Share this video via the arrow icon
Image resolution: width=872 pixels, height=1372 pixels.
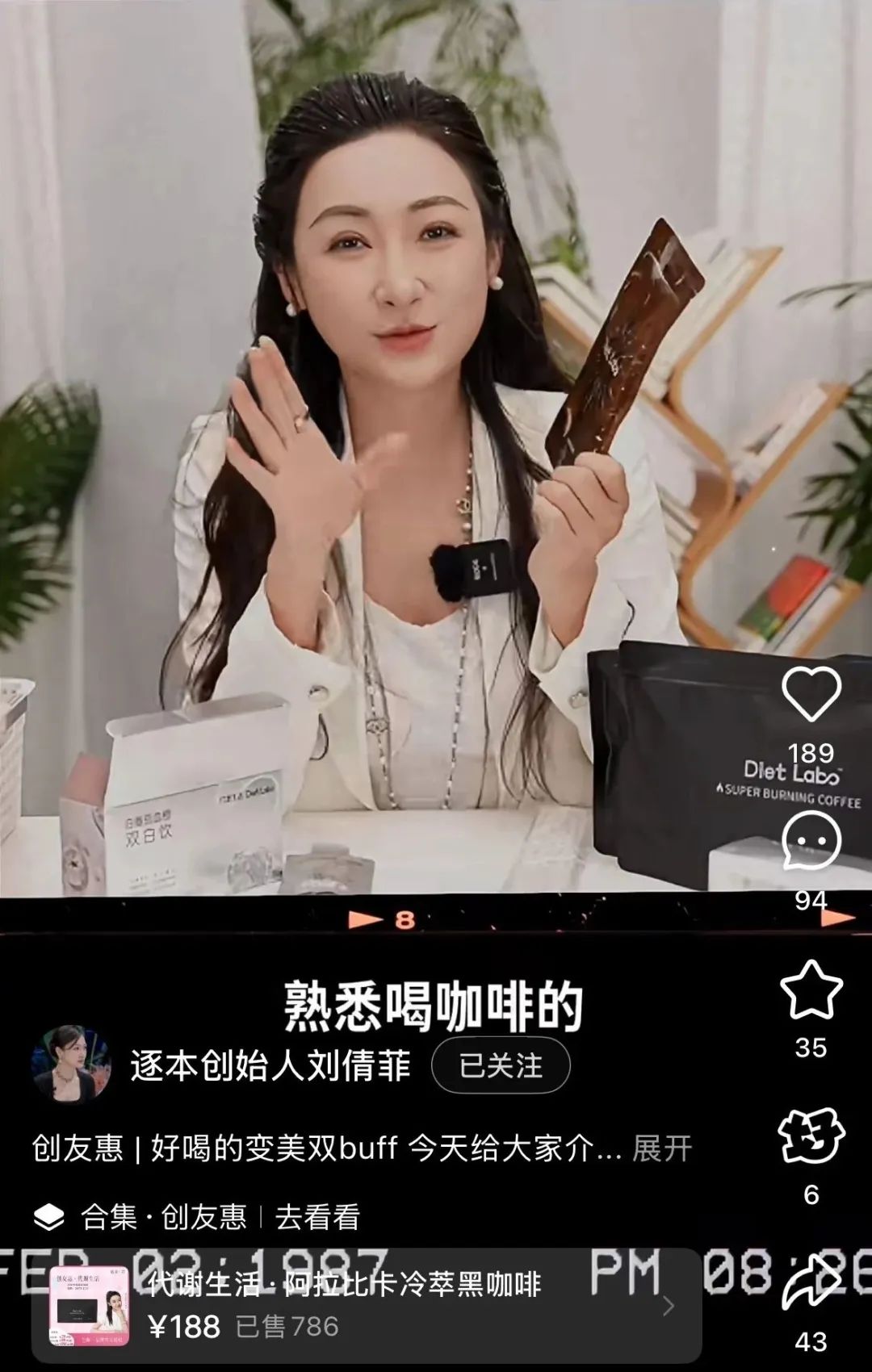tap(811, 1283)
